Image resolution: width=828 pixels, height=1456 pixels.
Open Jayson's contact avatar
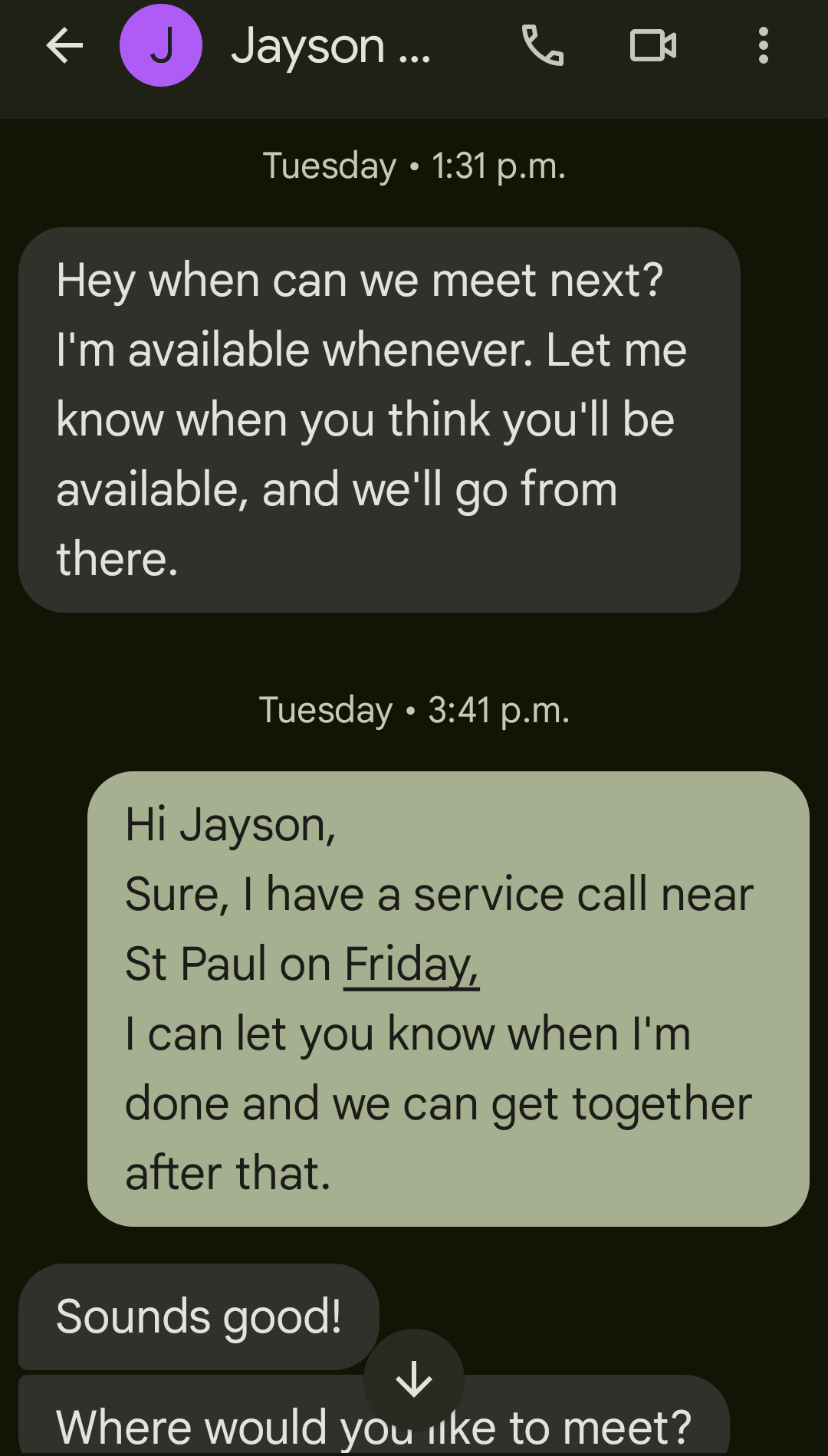coord(161,46)
